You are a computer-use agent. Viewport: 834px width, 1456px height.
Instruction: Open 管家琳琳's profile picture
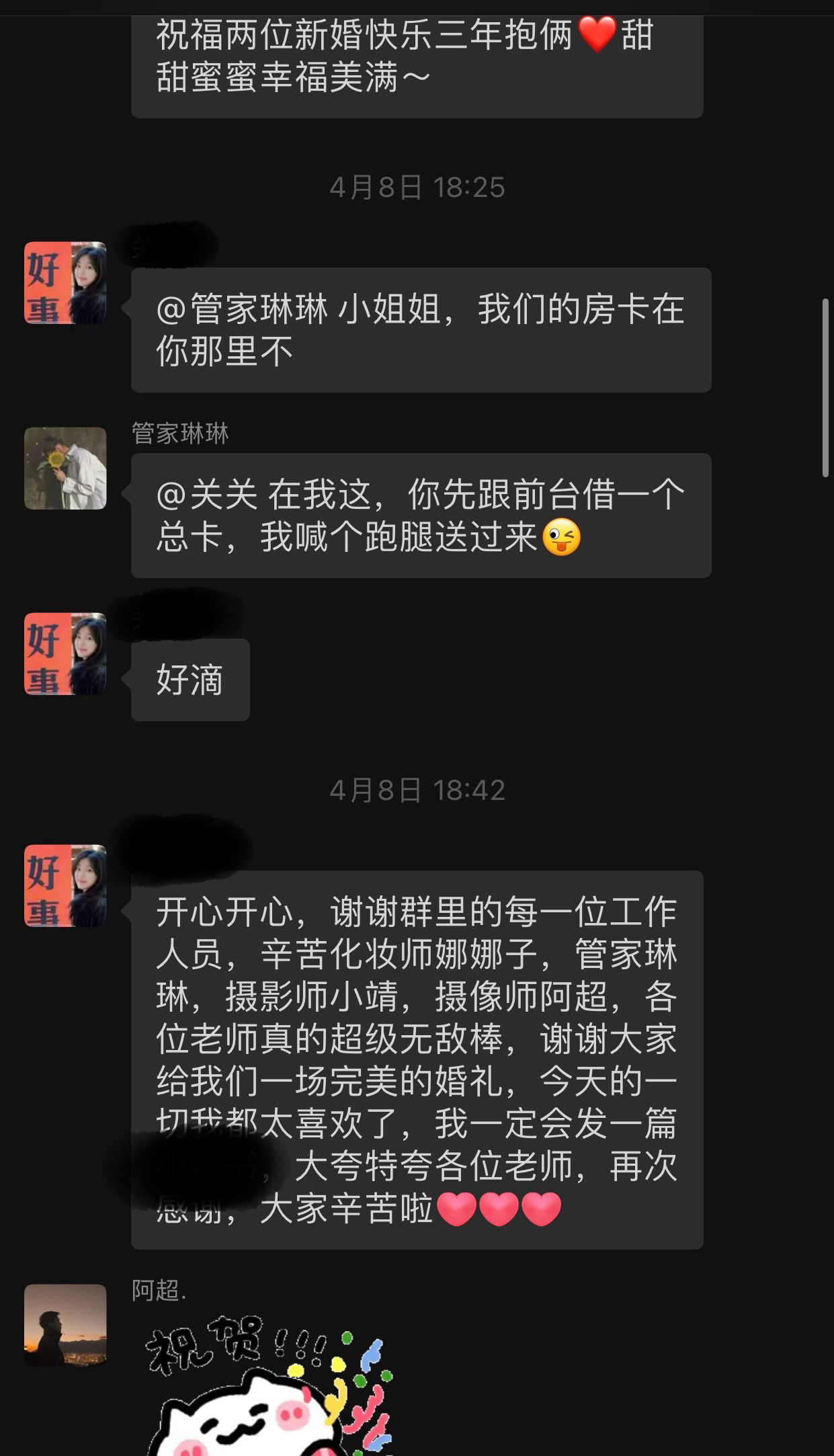click(x=65, y=468)
